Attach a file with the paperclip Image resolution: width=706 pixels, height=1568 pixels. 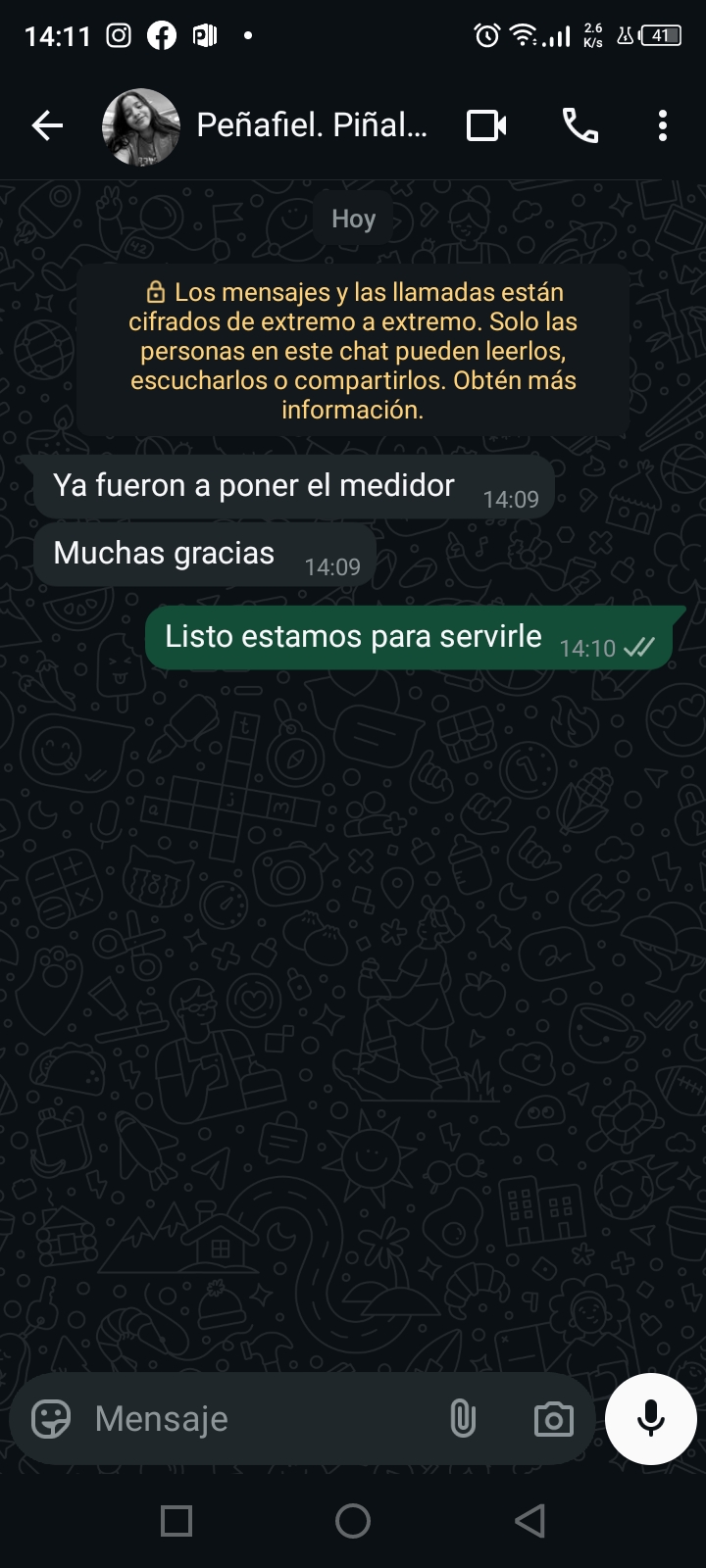[463, 1418]
